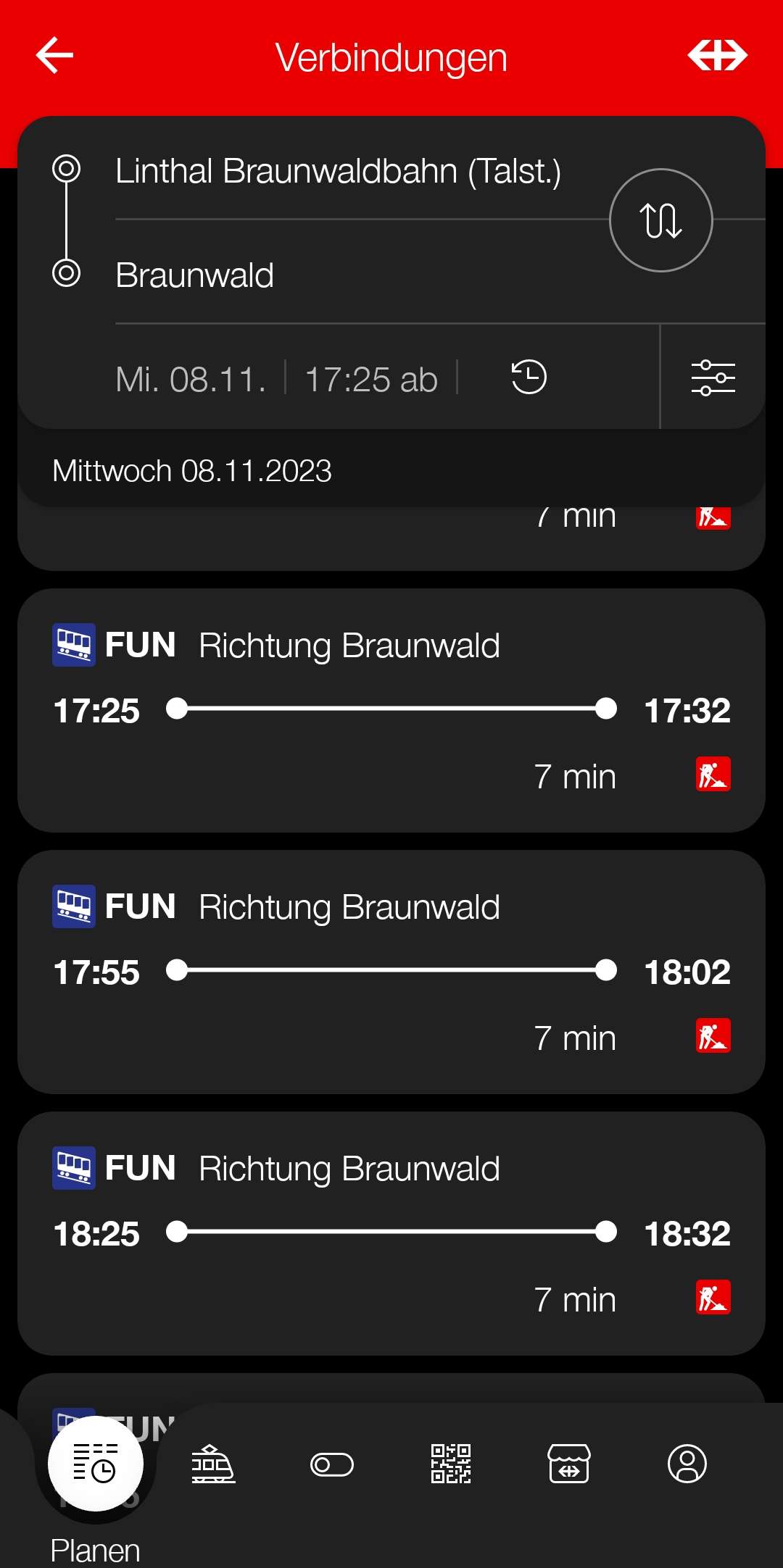Open the Planen tab
The image size is (783, 1568).
coord(95,1465)
